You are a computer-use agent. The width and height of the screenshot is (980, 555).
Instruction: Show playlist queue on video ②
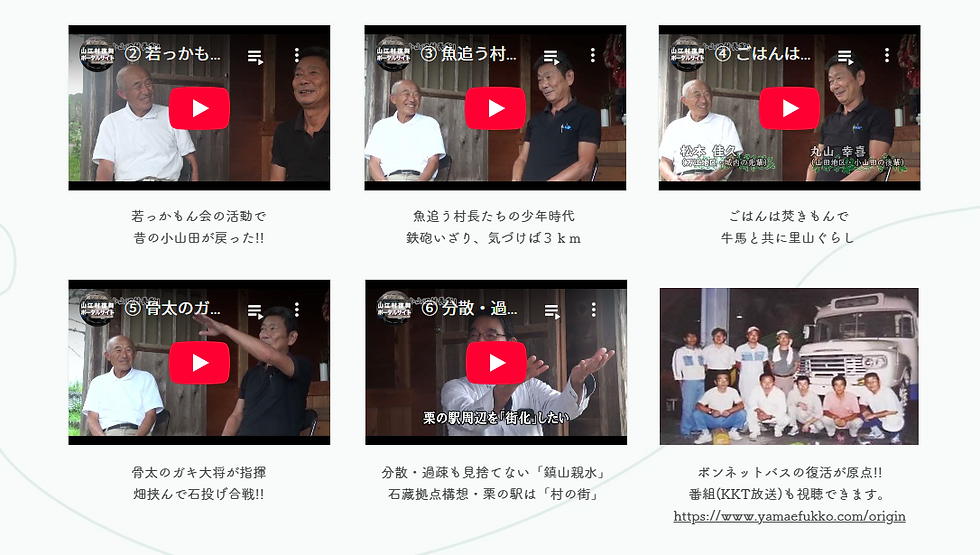255,56
